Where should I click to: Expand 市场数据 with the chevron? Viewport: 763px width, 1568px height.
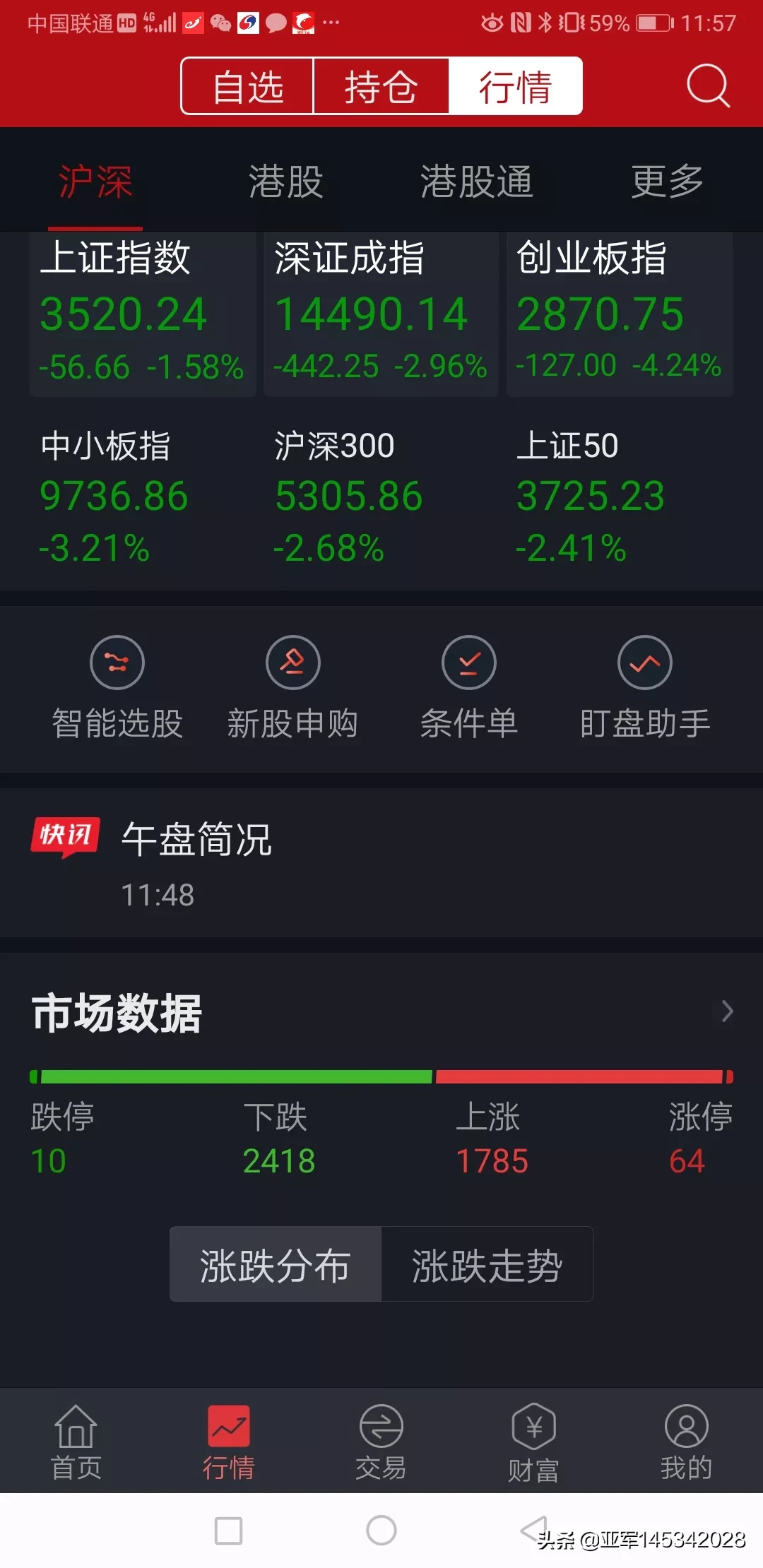pyautogui.click(x=727, y=1011)
